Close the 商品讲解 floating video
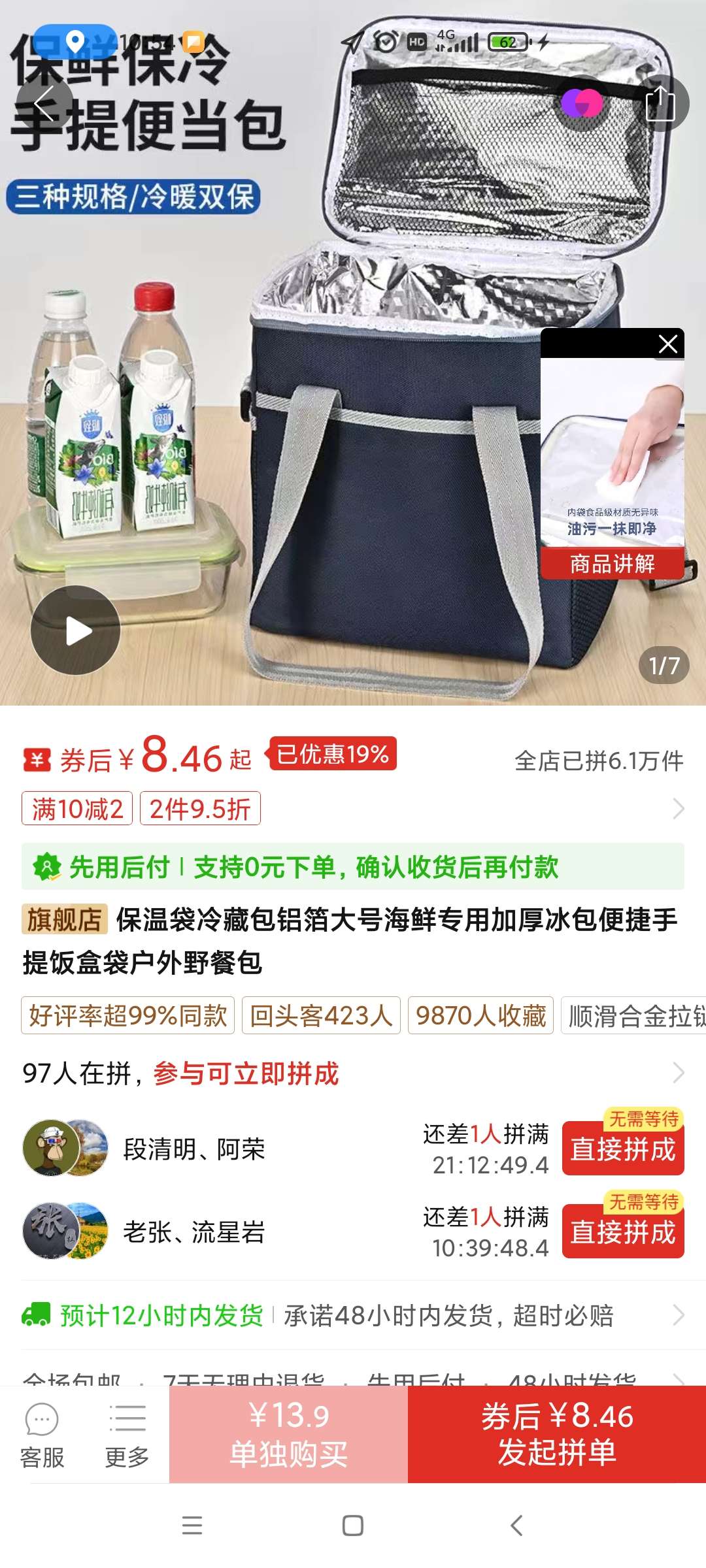Viewport: 706px width, 1568px height. click(667, 344)
